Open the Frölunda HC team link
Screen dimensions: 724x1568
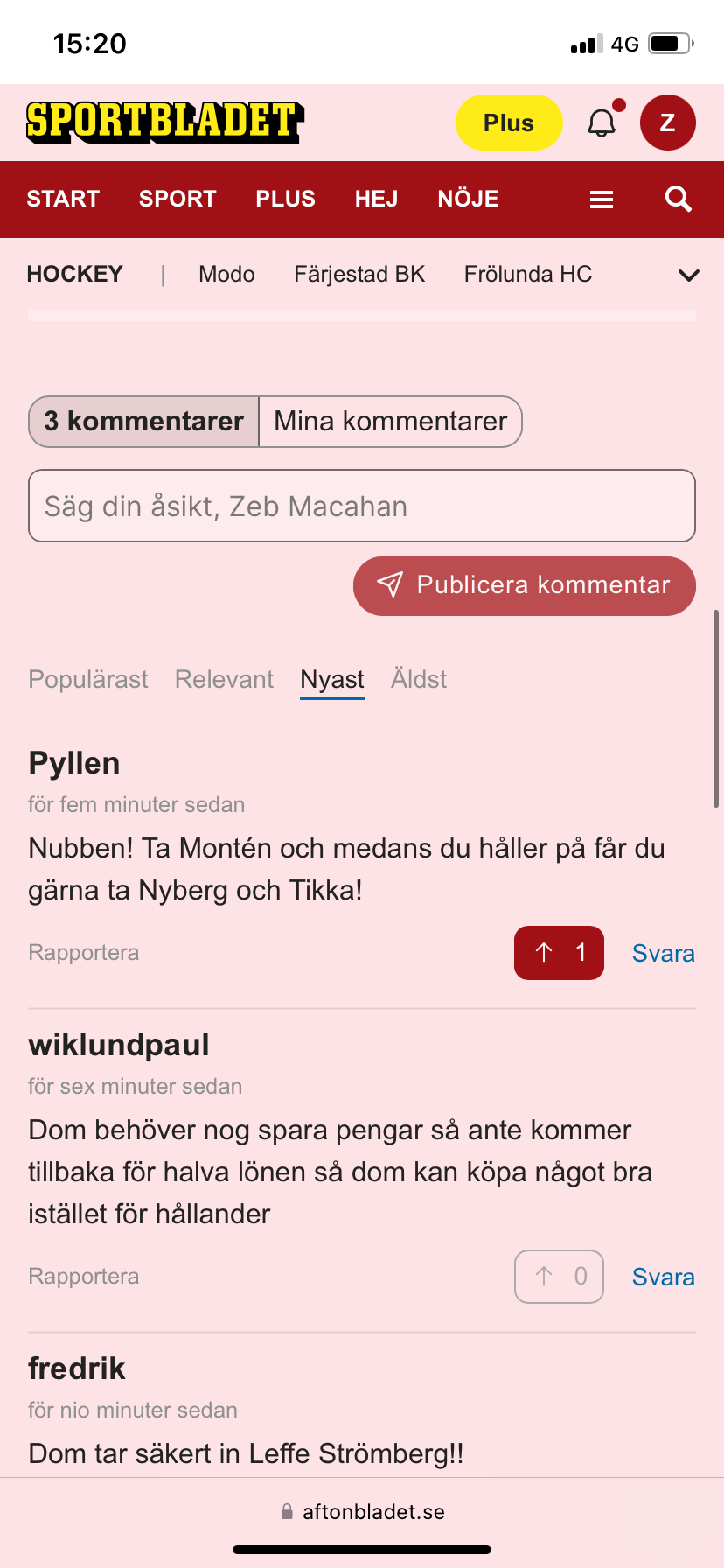pyautogui.click(x=528, y=275)
